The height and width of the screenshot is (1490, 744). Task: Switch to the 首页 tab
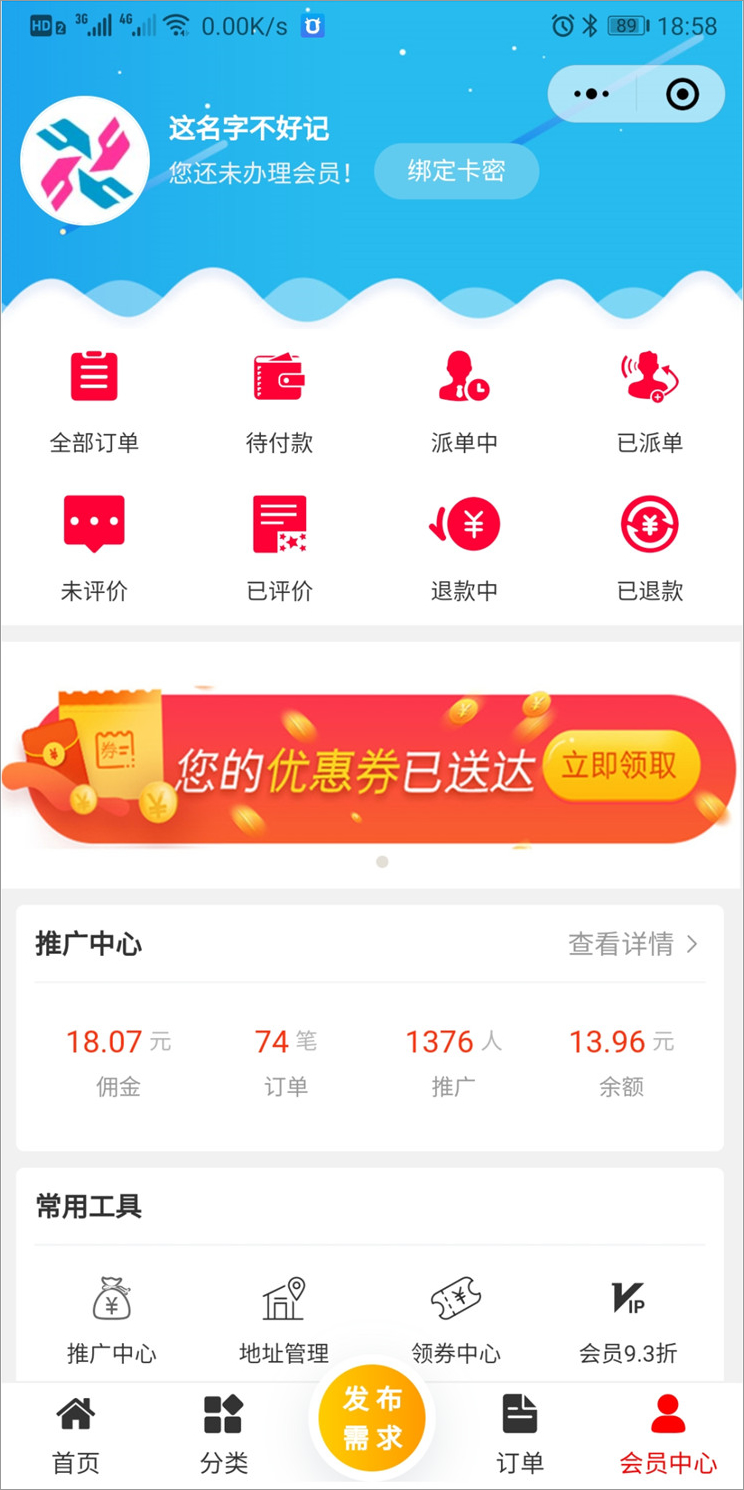pos(76,1435)
